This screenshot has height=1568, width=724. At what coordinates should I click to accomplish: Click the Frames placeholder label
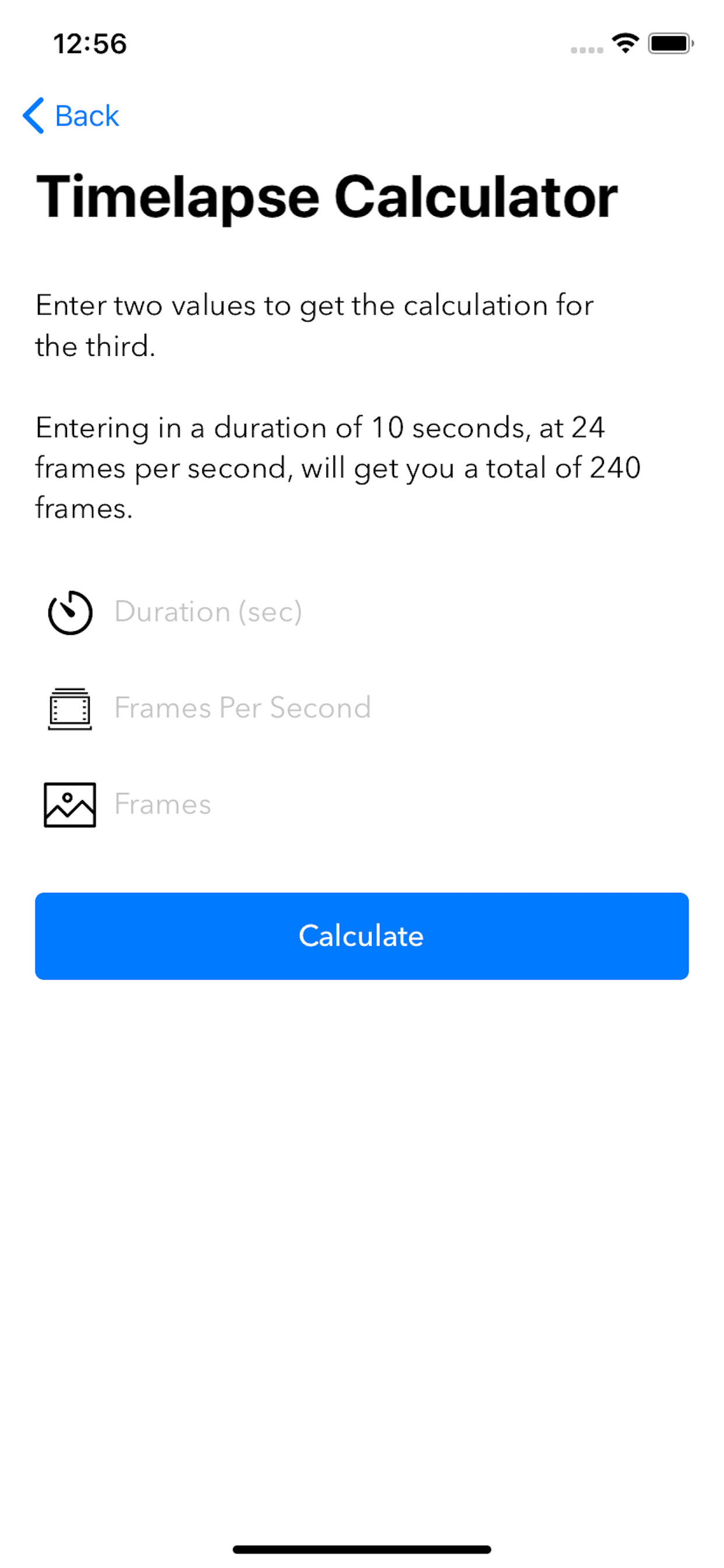(163, 804)
